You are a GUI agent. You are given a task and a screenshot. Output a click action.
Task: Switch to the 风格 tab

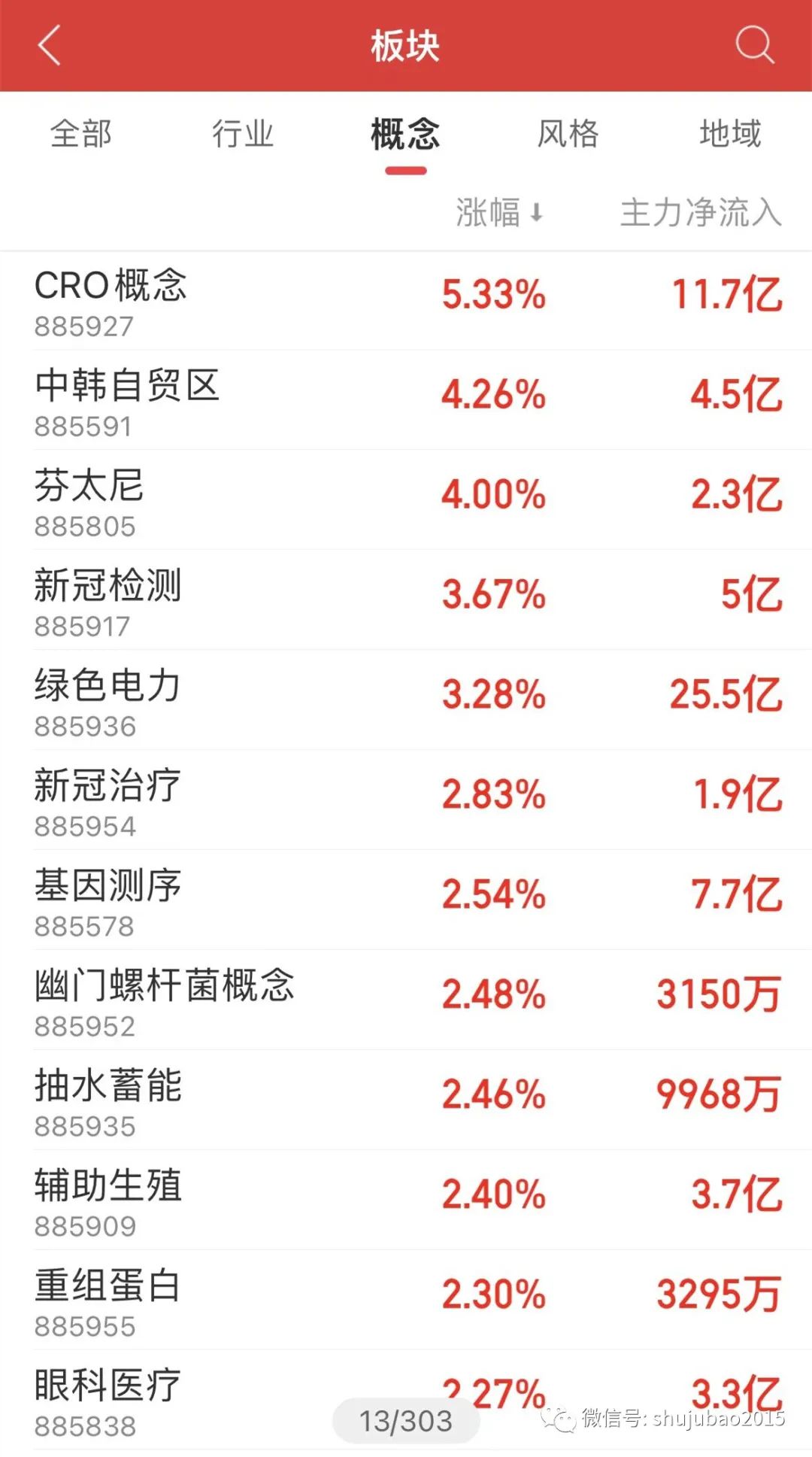pos(568,135)
